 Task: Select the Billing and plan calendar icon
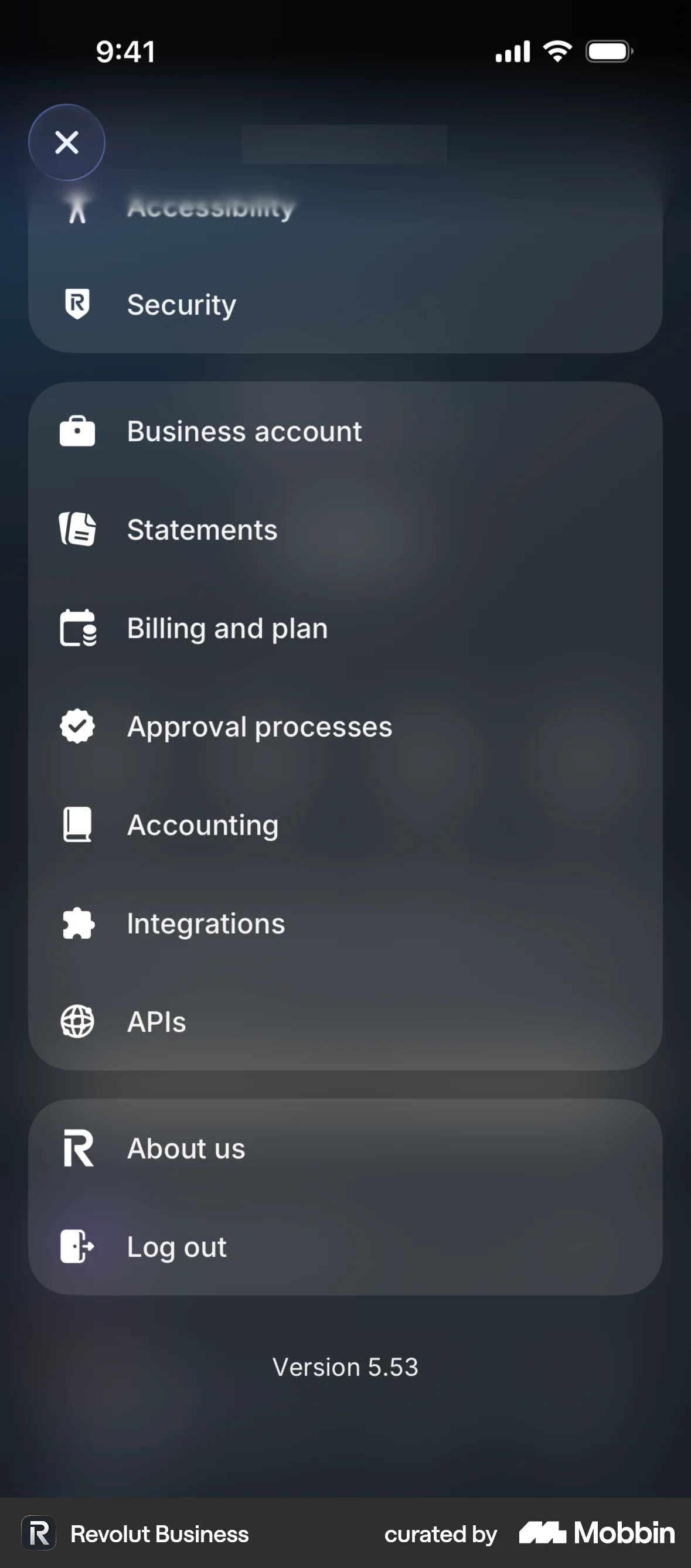tap(77, 628)
